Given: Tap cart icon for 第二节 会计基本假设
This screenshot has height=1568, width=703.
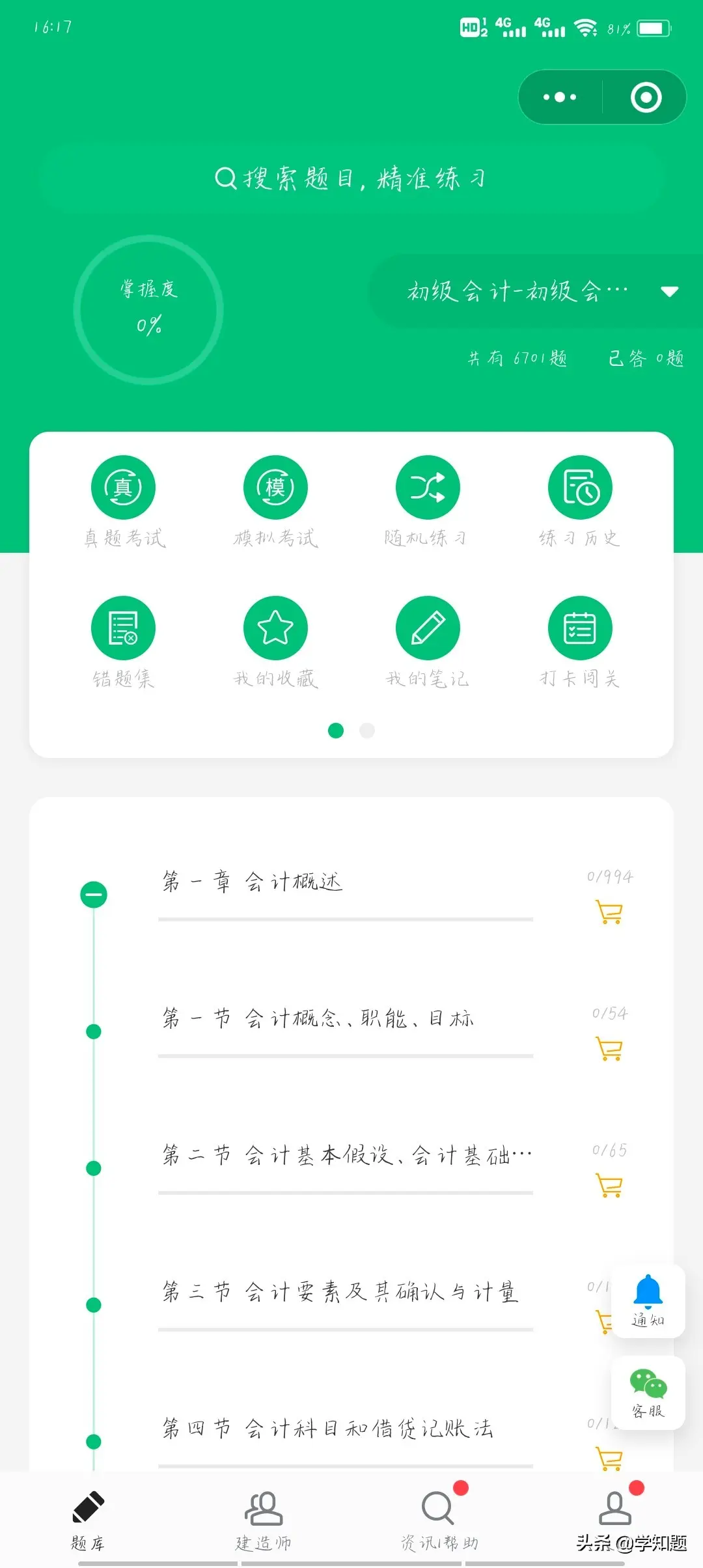Looking at the screenshot, I should coord(609,1186).
